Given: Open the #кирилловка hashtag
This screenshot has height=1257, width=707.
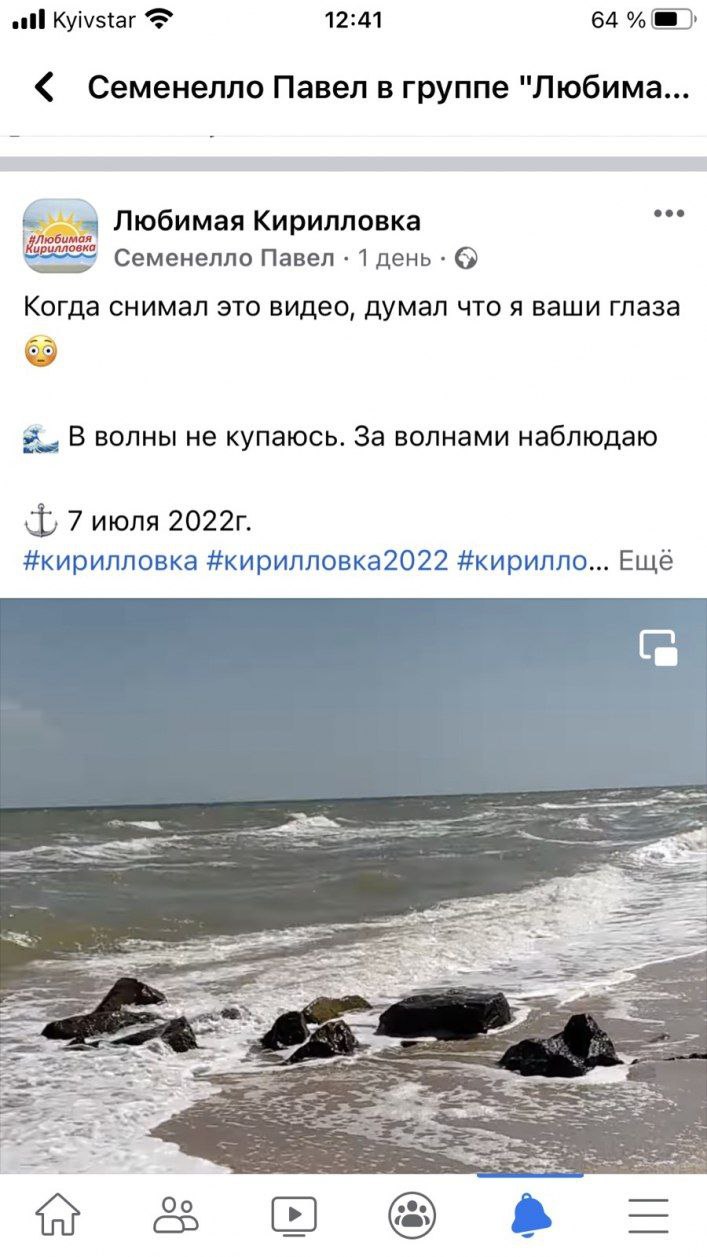Looking at the screenshot, I should (x=110, y=560).
